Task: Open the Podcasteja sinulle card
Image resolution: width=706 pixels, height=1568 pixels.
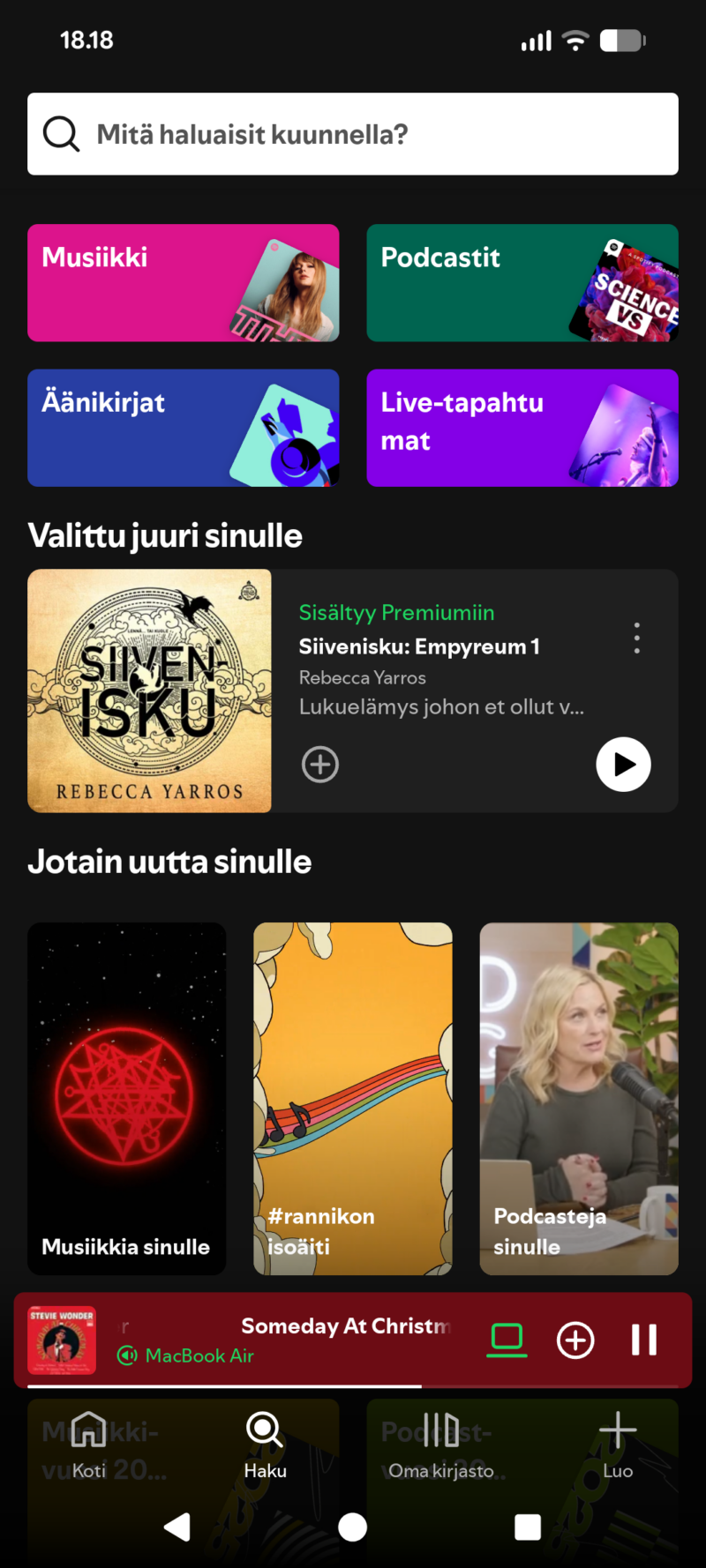Action: (x=579, y=1098)
